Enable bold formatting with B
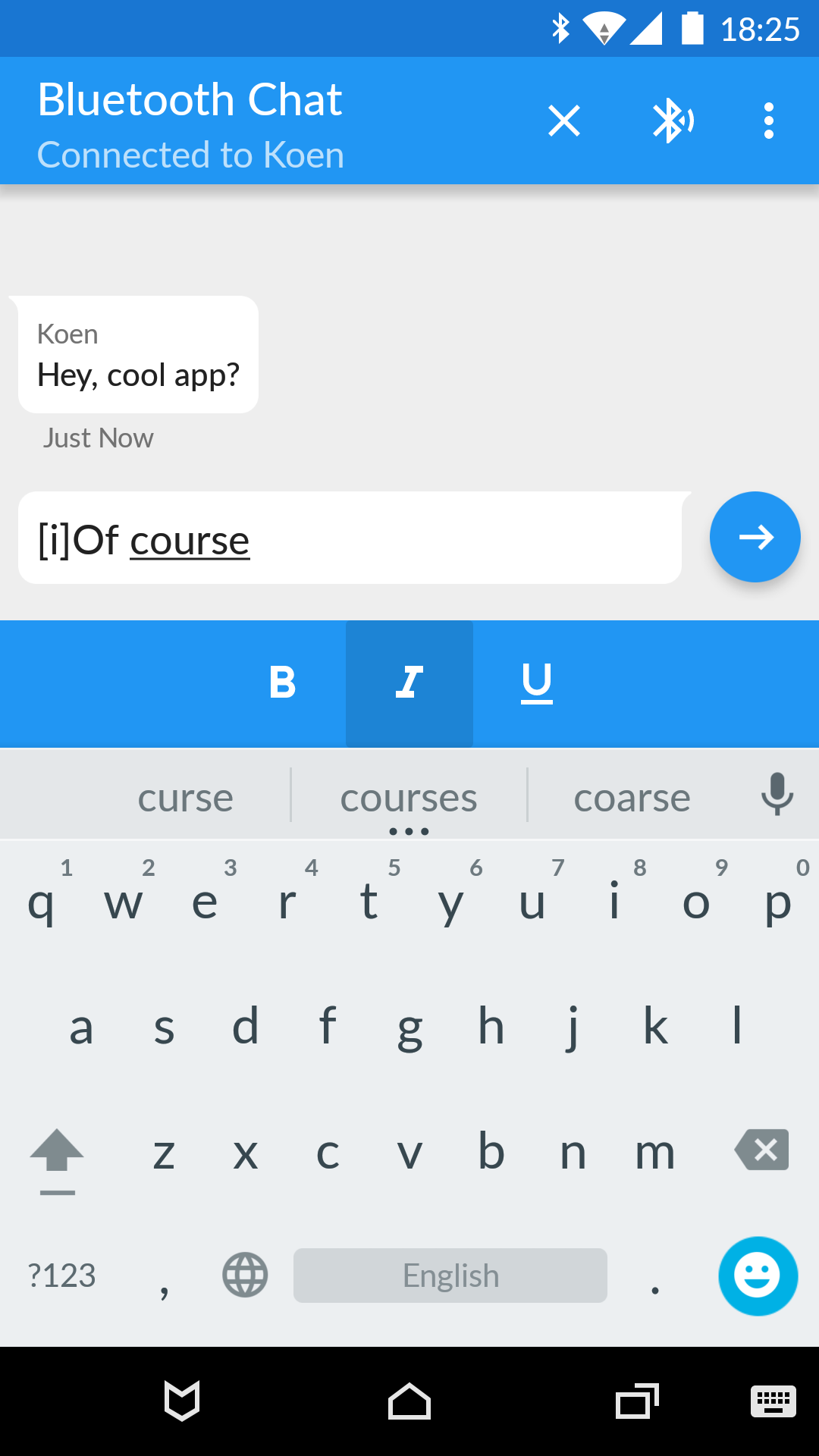 pyautogui.click(x=282, y=683)
